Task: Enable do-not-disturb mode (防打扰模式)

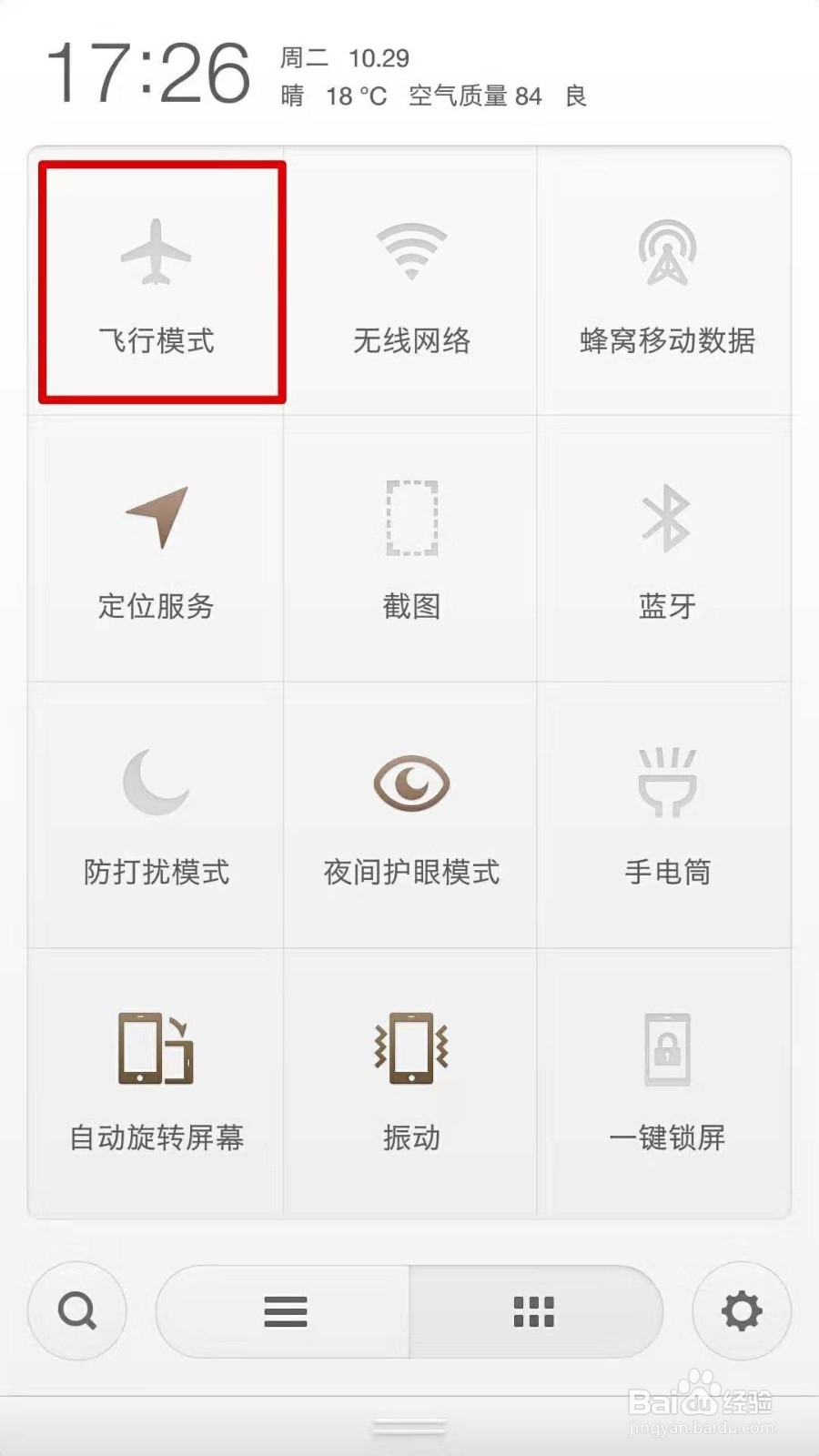Action: (156, 810)
